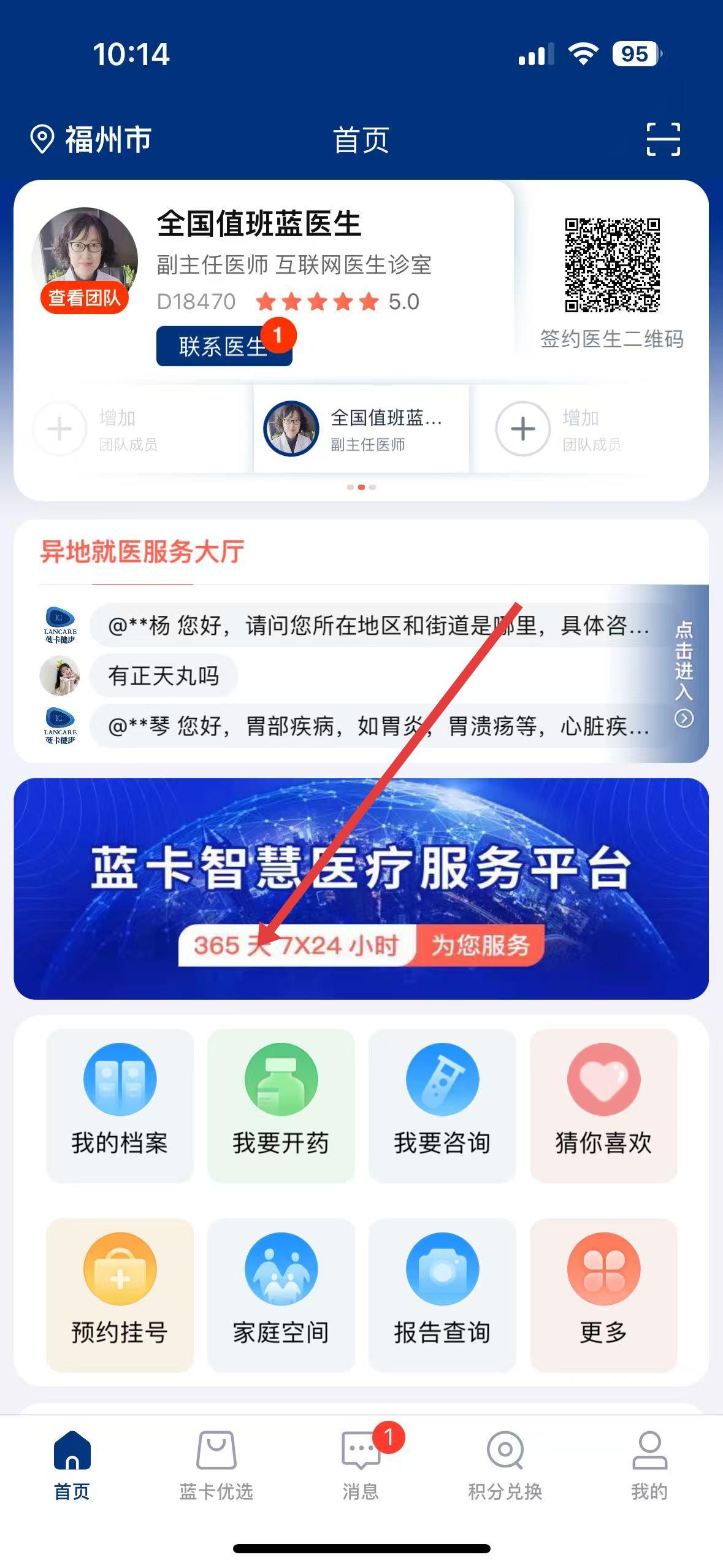Screen dimensions: 723x1568
Task: Book an appointment with 预约挂号
Action: pyautogui.click(x=120, y=1294)
